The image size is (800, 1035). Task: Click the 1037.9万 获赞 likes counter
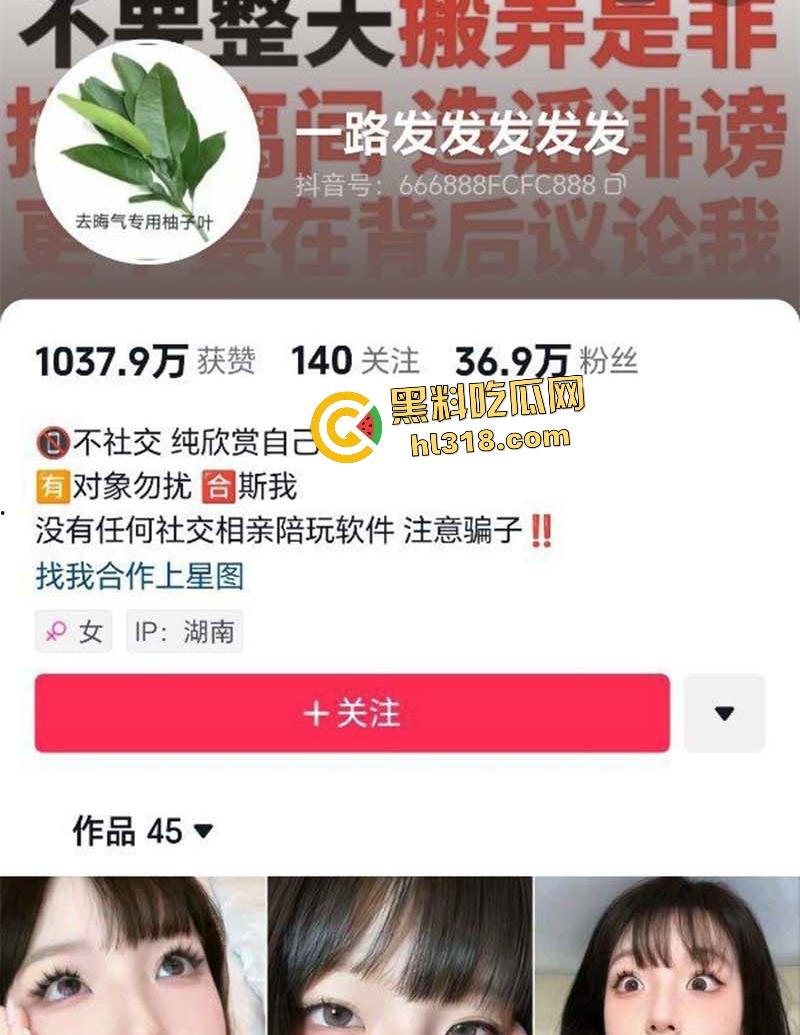pos(145,357)
